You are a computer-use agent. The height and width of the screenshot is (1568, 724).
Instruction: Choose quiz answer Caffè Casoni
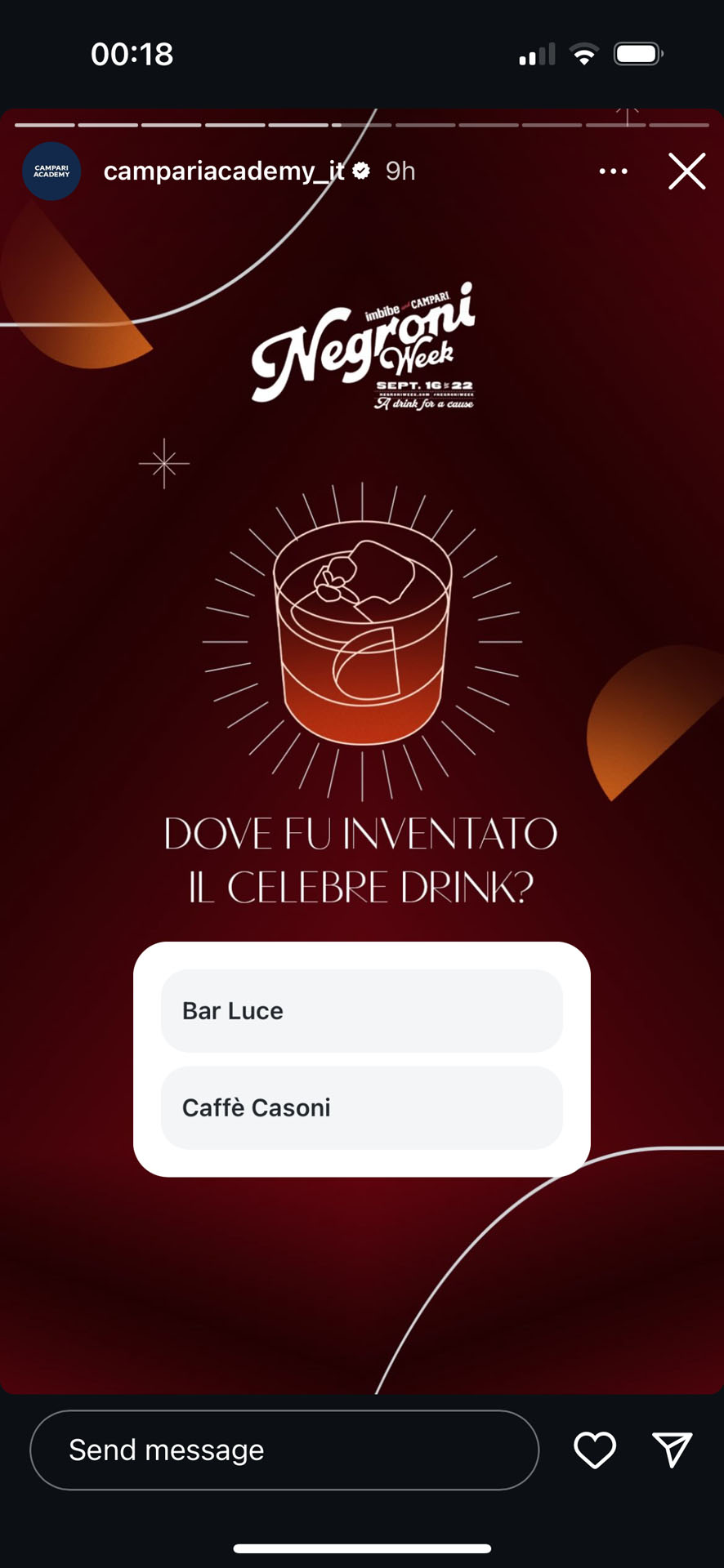tap(361, 1107)
